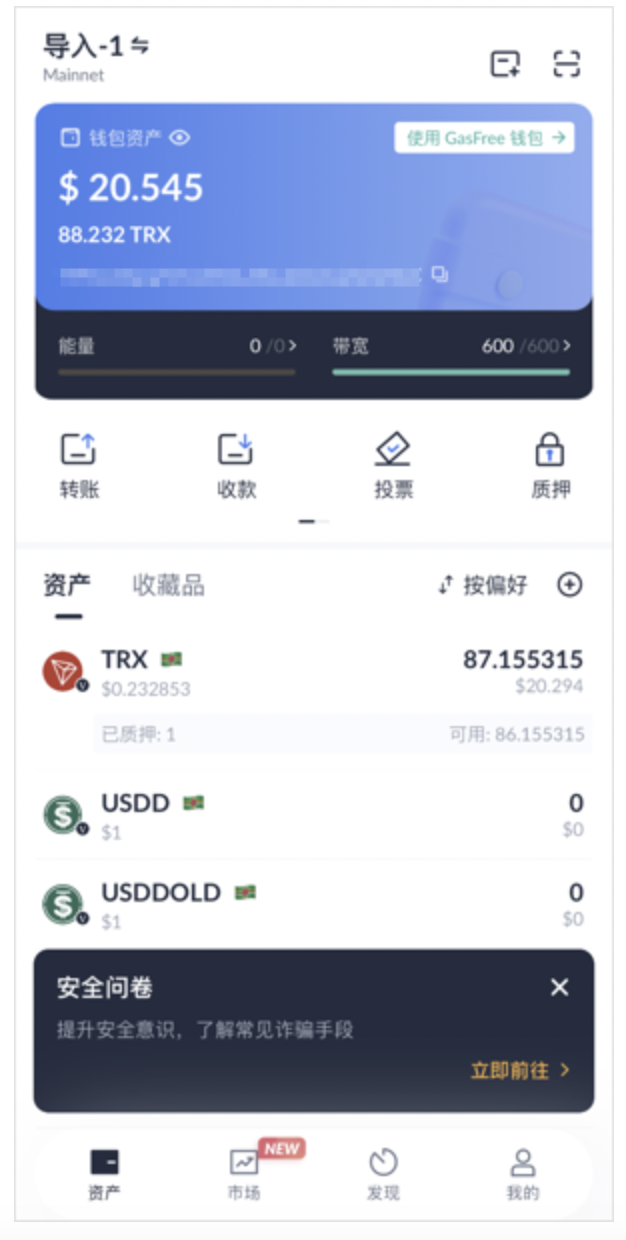Open the 能量 energy details
The width and height of the screenshot is (626, 1240).
pos(177,347)
